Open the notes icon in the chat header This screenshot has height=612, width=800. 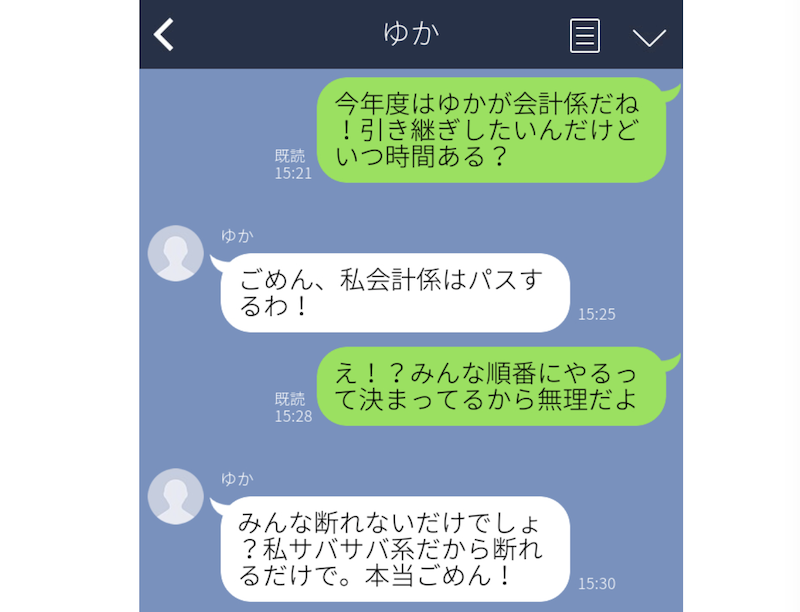pos(584,35)
